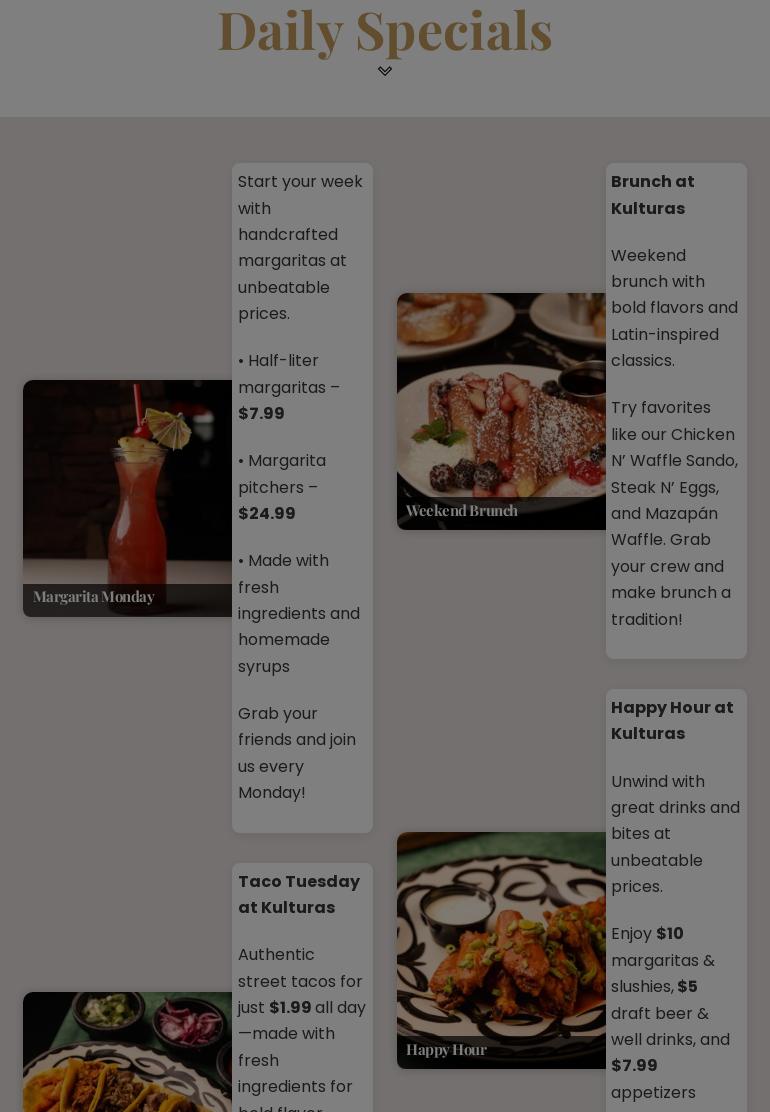
Task: Open the Brunch at Kulturas card title
Action: [x=652, y=195]
